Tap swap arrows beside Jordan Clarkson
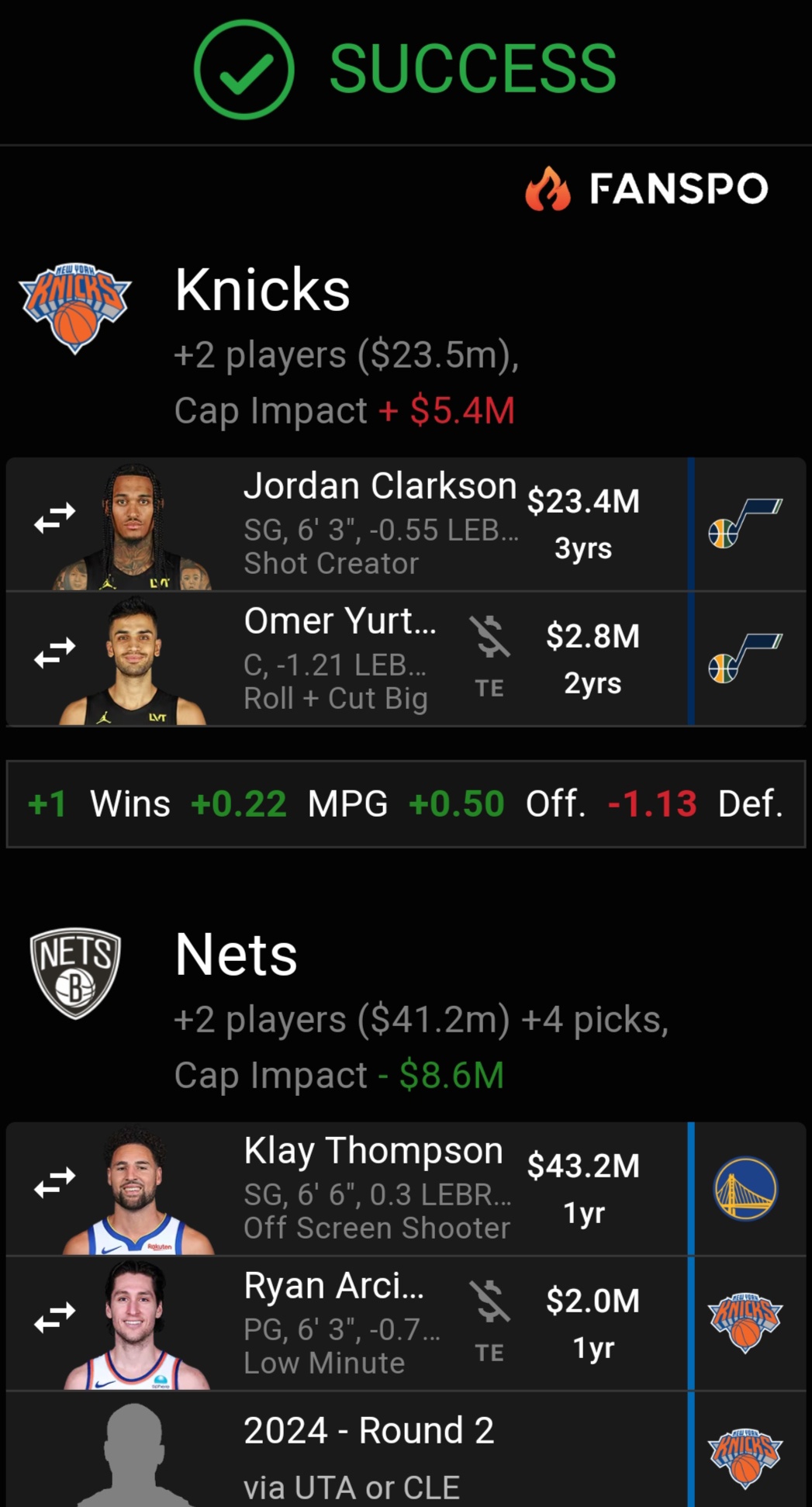Viewport: 812px width, 1507px height. pos(55,517)
